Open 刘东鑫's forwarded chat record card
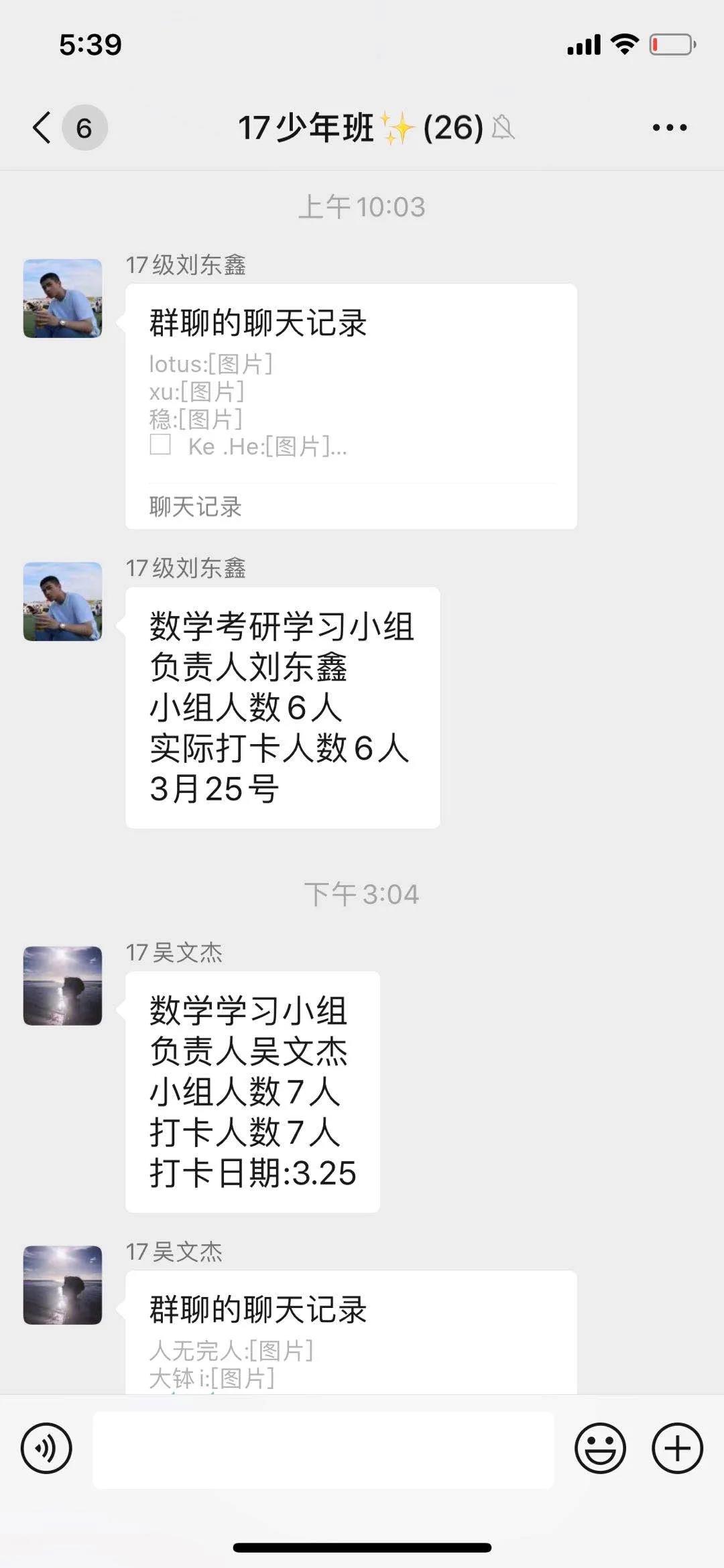 coord(351,406)
